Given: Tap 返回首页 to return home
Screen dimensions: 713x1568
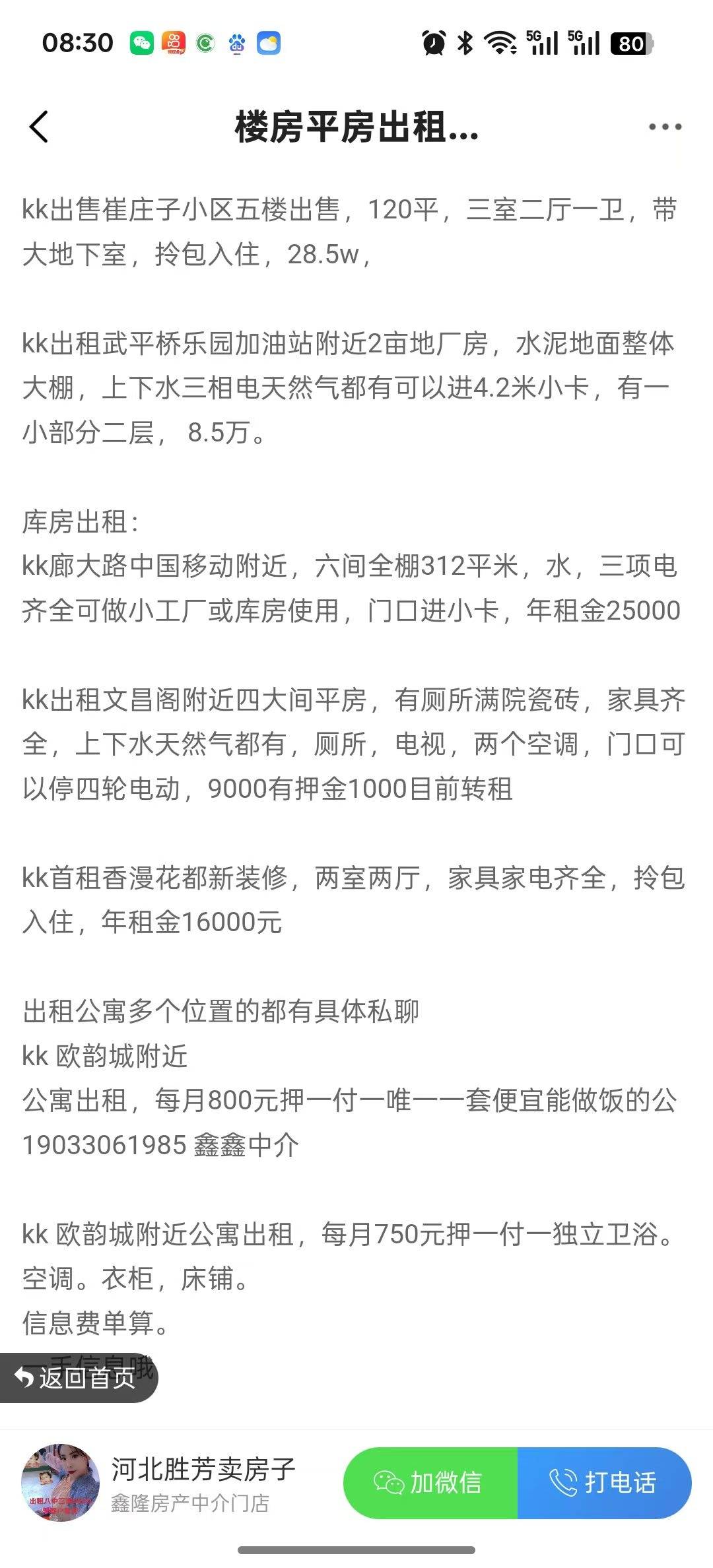Looking at the screenshot, I should click(x=78, y=1378).
